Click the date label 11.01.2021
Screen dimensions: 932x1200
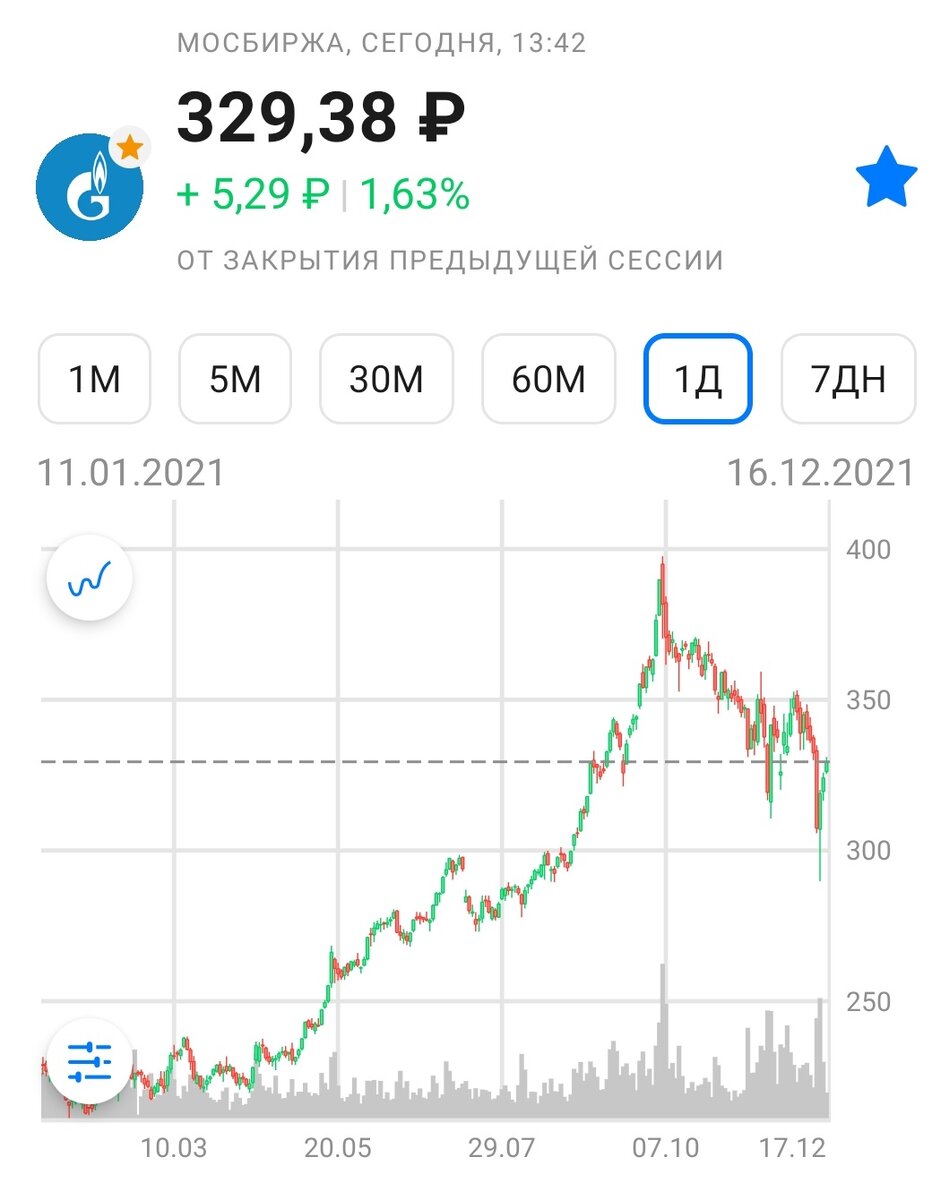131,470
